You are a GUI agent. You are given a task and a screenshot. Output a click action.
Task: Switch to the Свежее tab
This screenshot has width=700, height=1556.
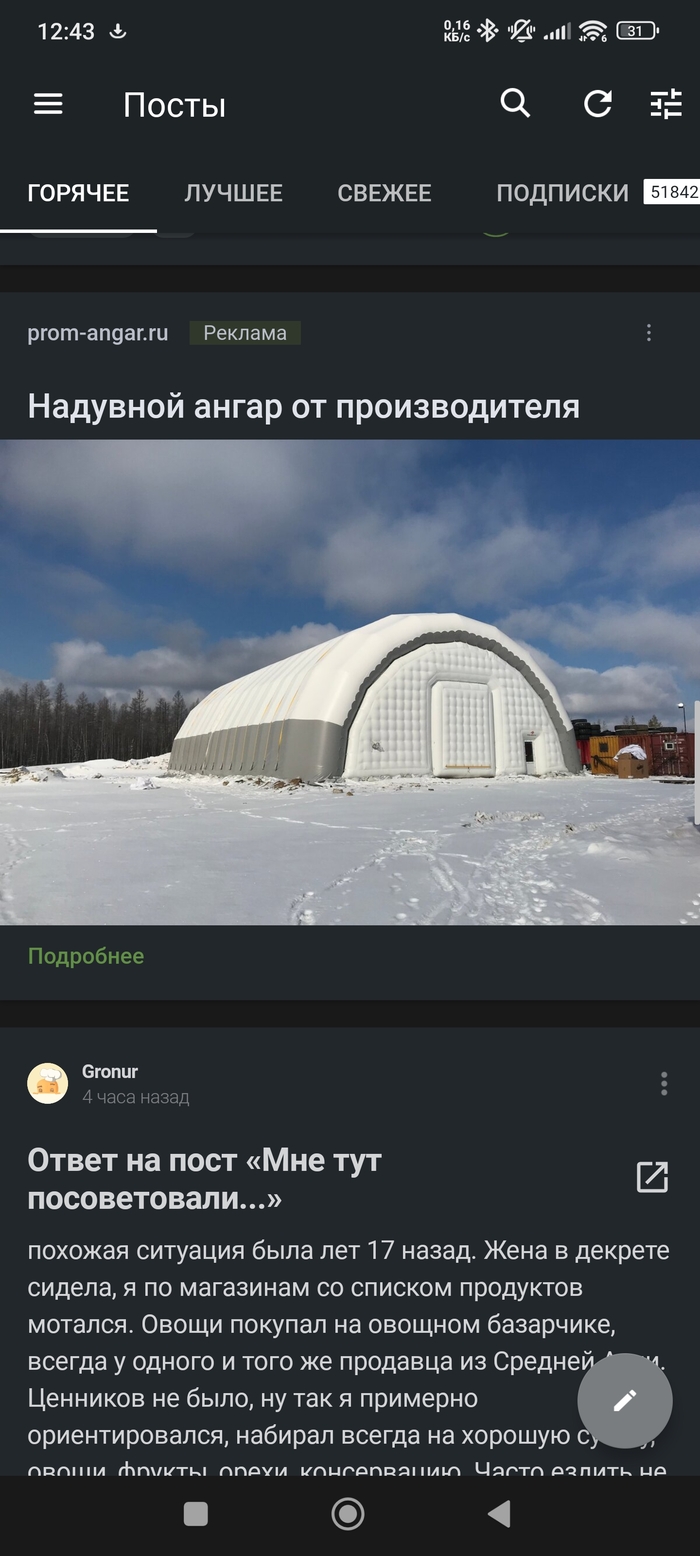[384, 193]
